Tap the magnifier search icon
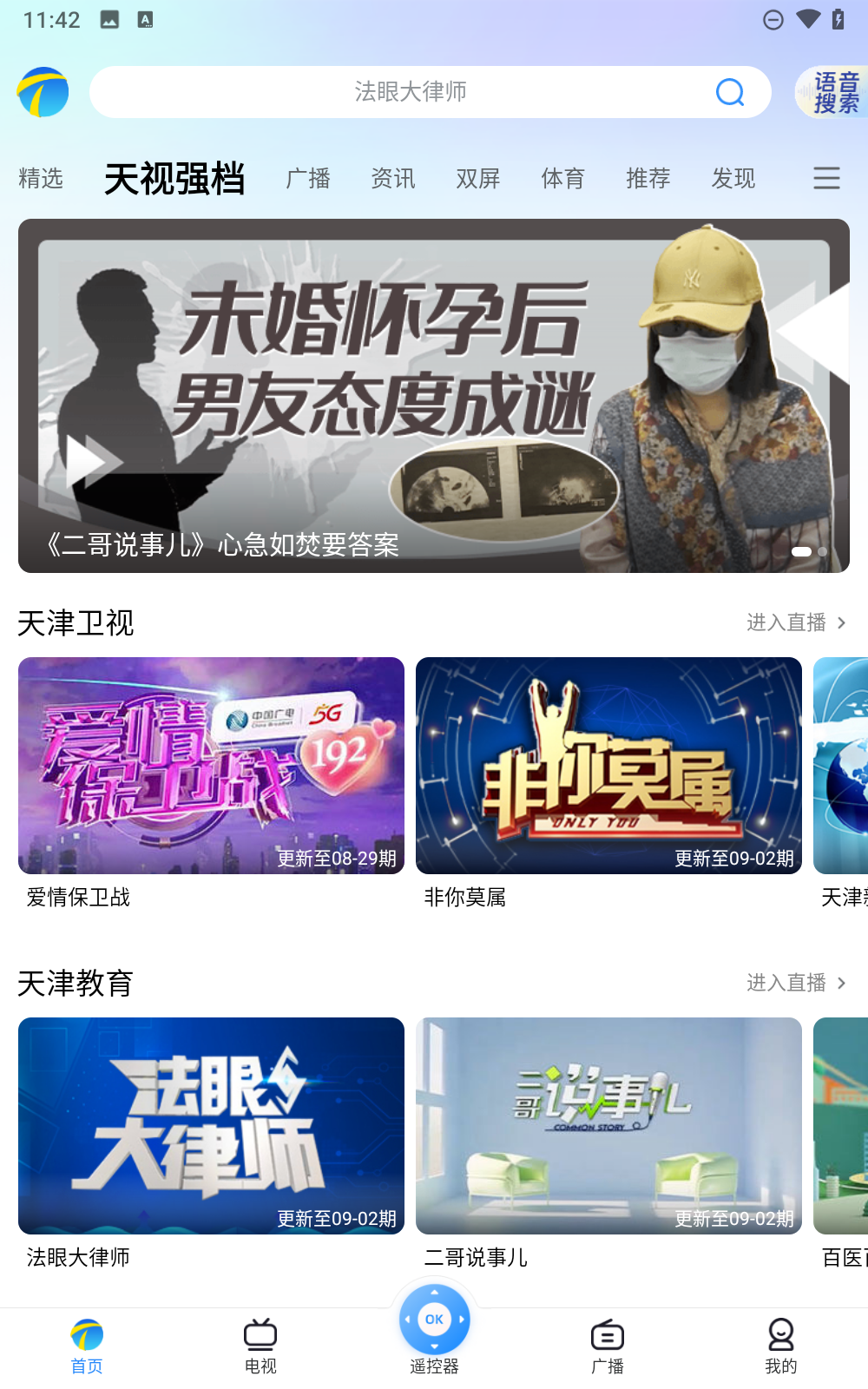 (x=730, y=92)
